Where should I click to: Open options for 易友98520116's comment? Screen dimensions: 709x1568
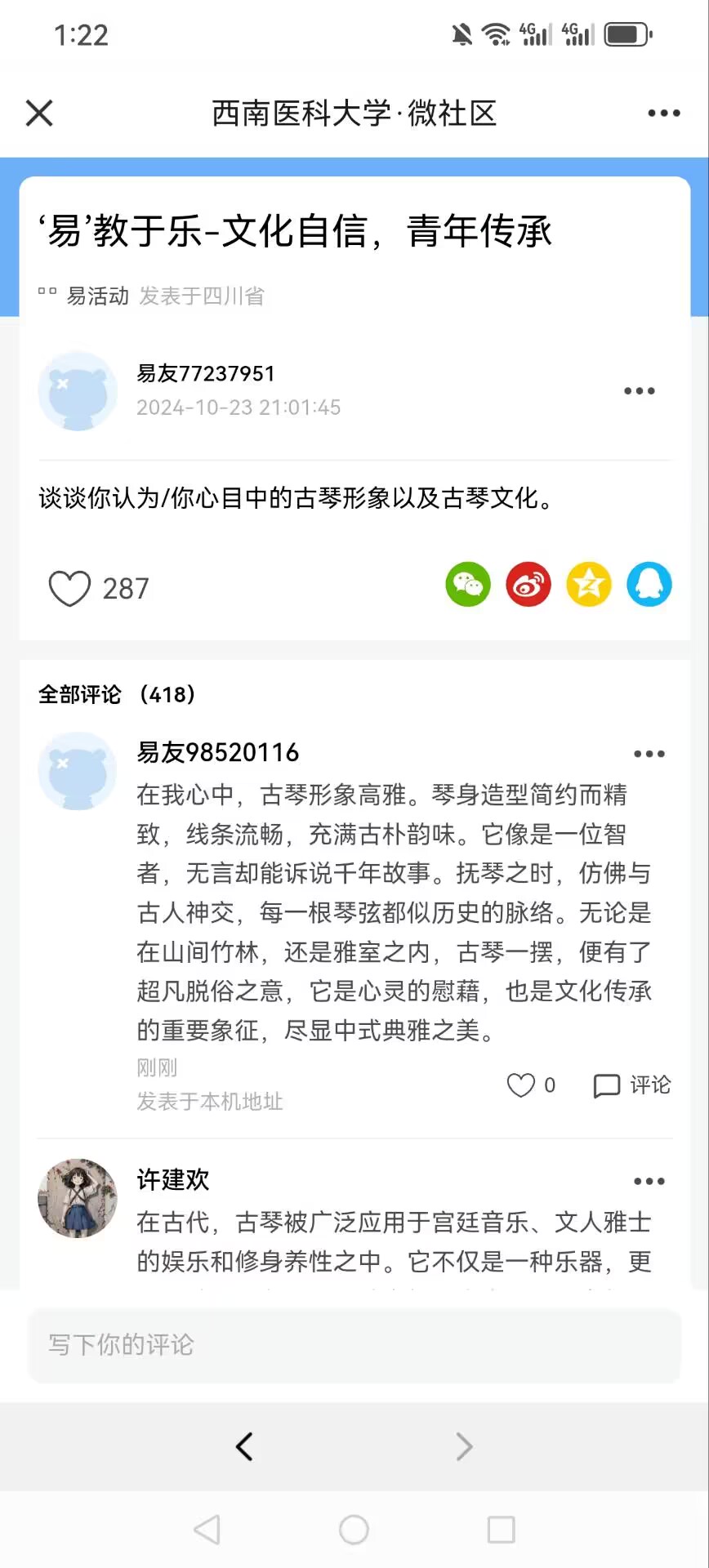649,754
